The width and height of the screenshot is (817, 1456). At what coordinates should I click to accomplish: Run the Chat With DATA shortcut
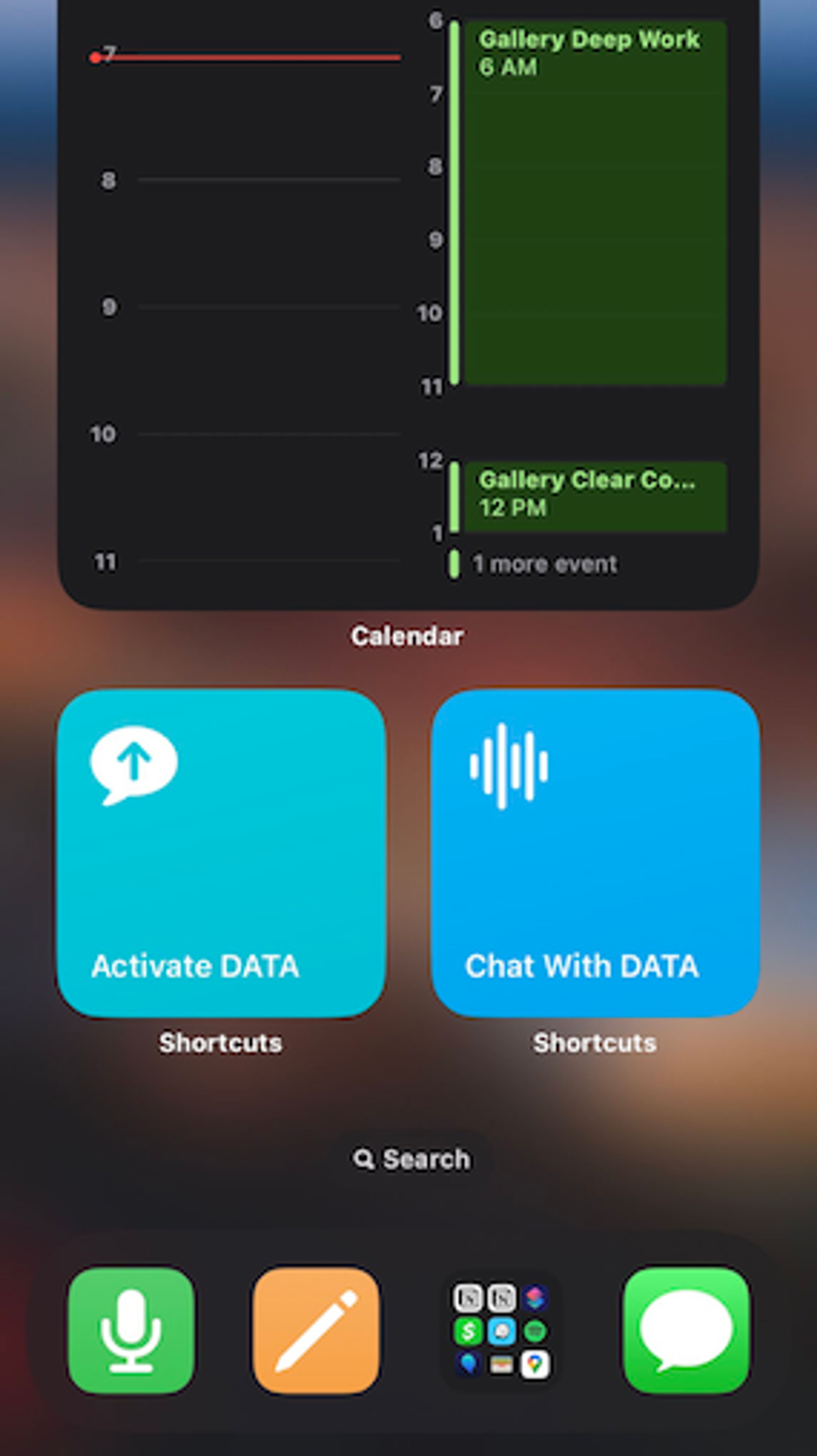[x=595, y=853]
